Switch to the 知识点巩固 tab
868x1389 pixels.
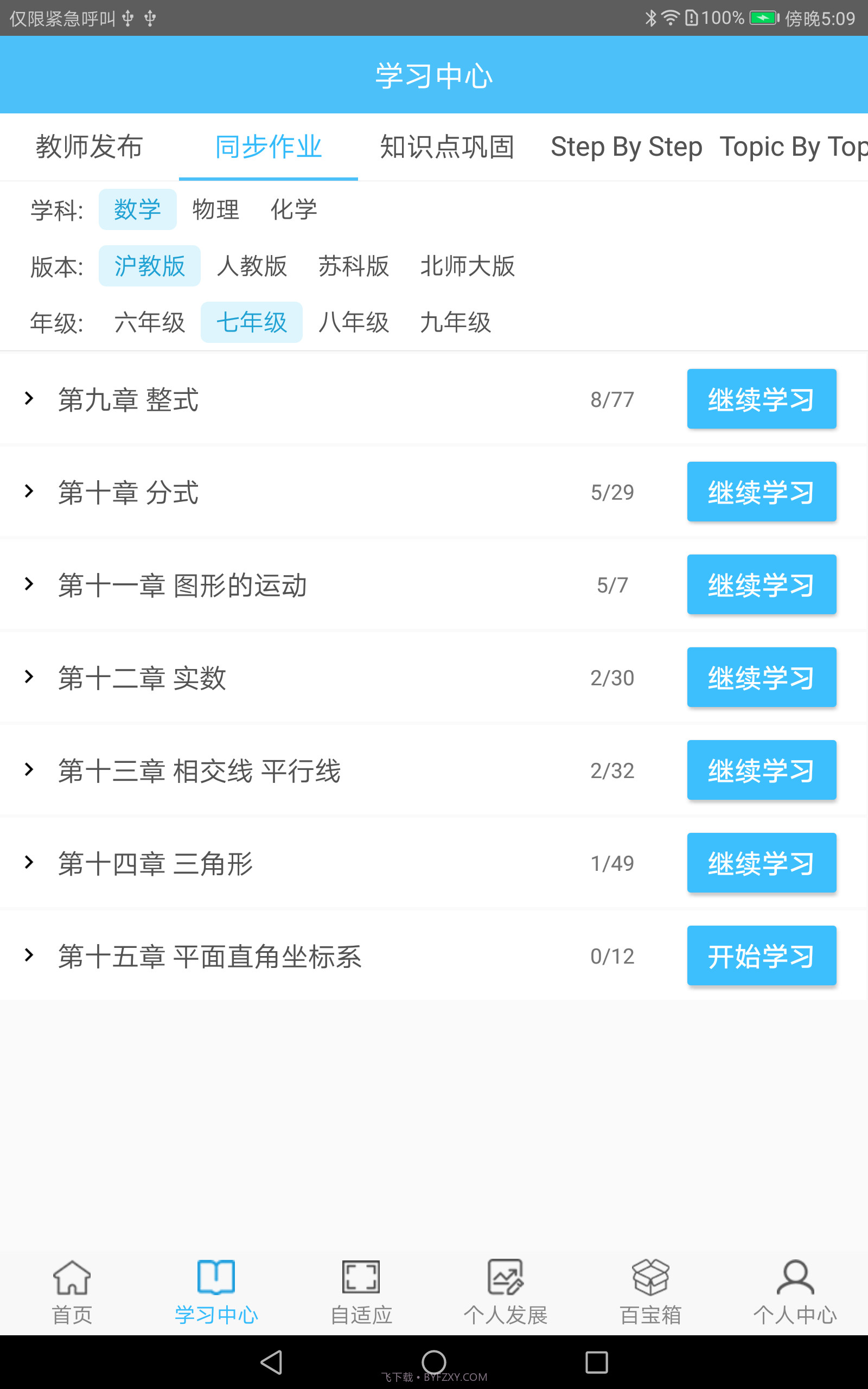(x=446, y=147)
